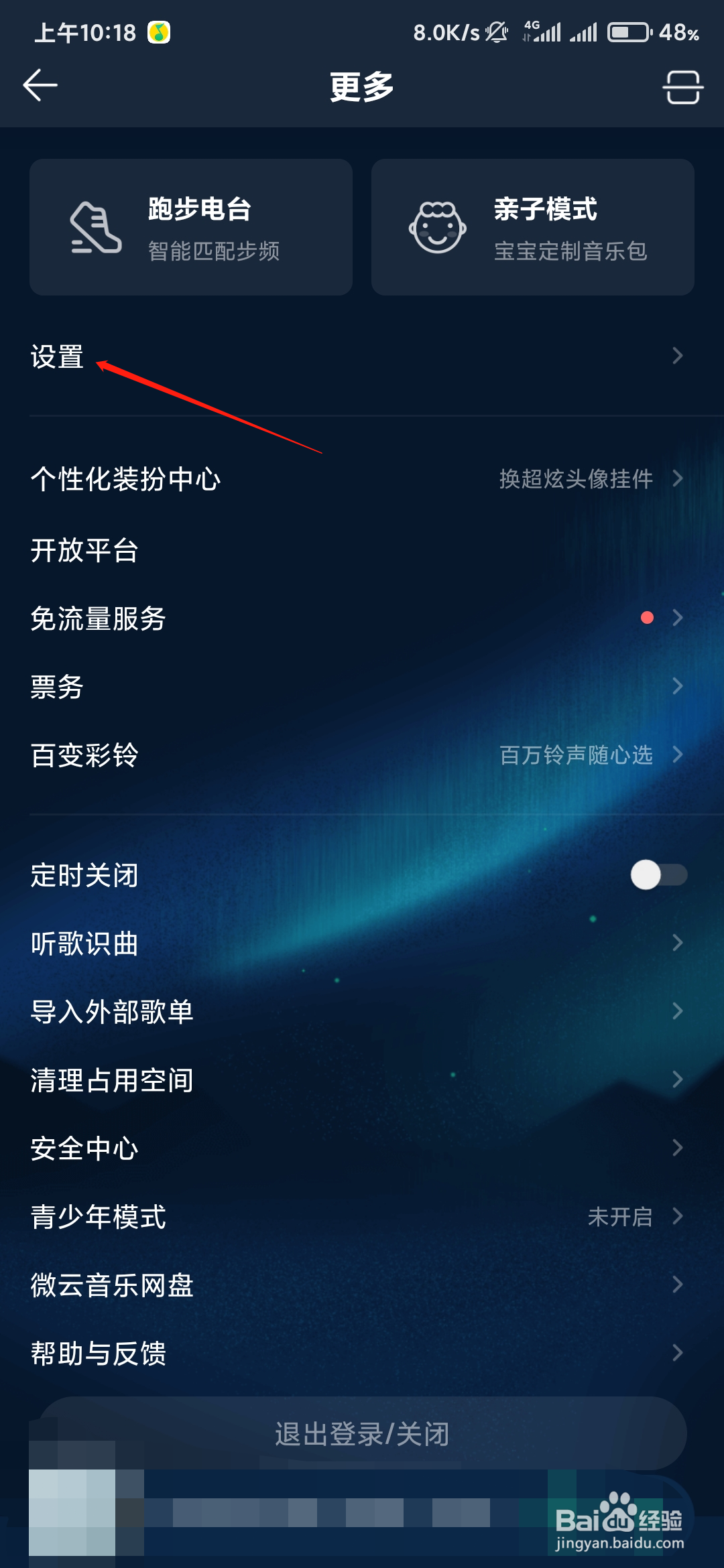The image size is (724, 1568).
Task: Tap the back arrow to return
Action: (40, 86)
